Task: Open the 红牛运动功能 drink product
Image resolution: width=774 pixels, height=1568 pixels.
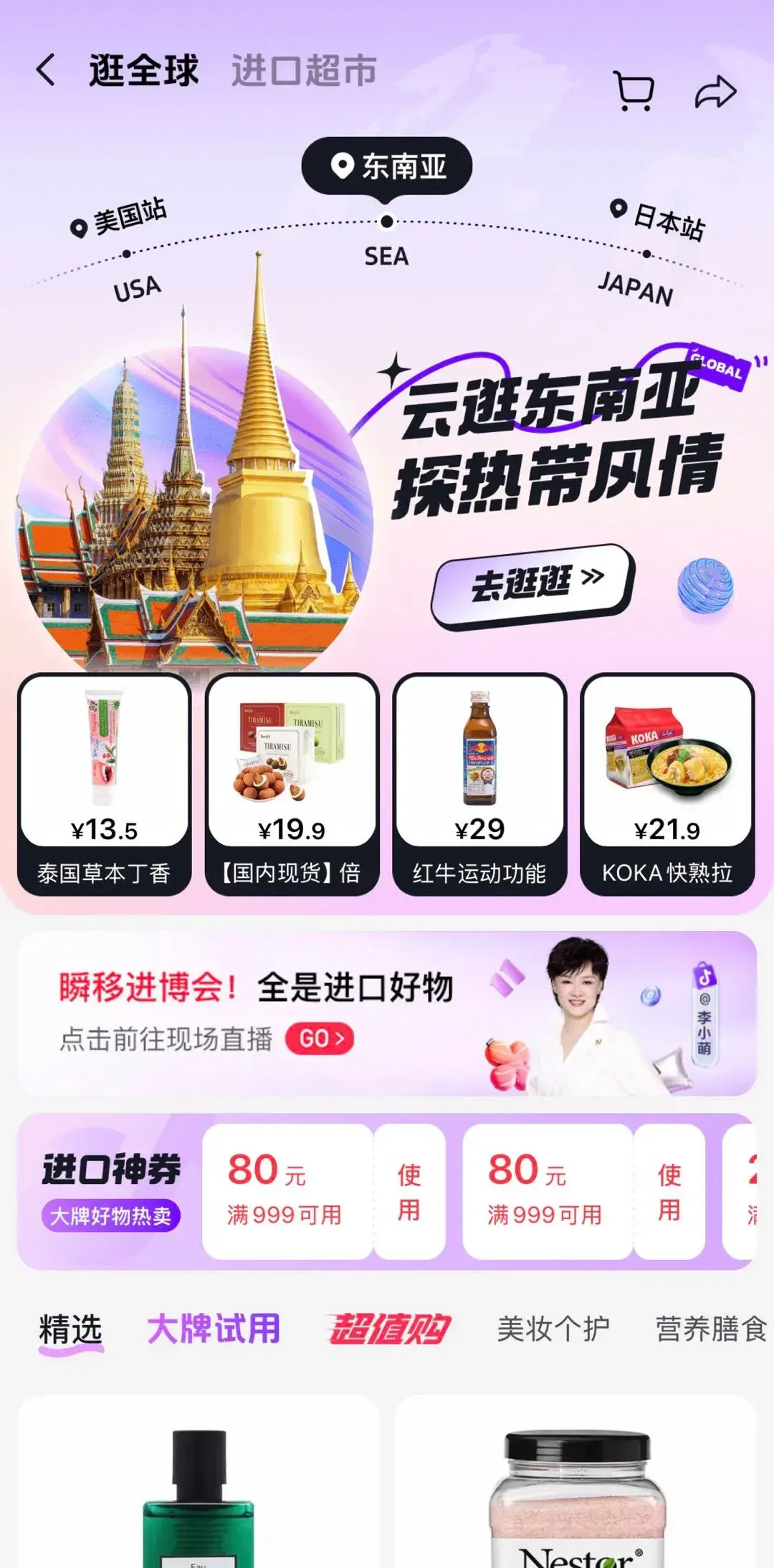Action: [x=479, y=785]
